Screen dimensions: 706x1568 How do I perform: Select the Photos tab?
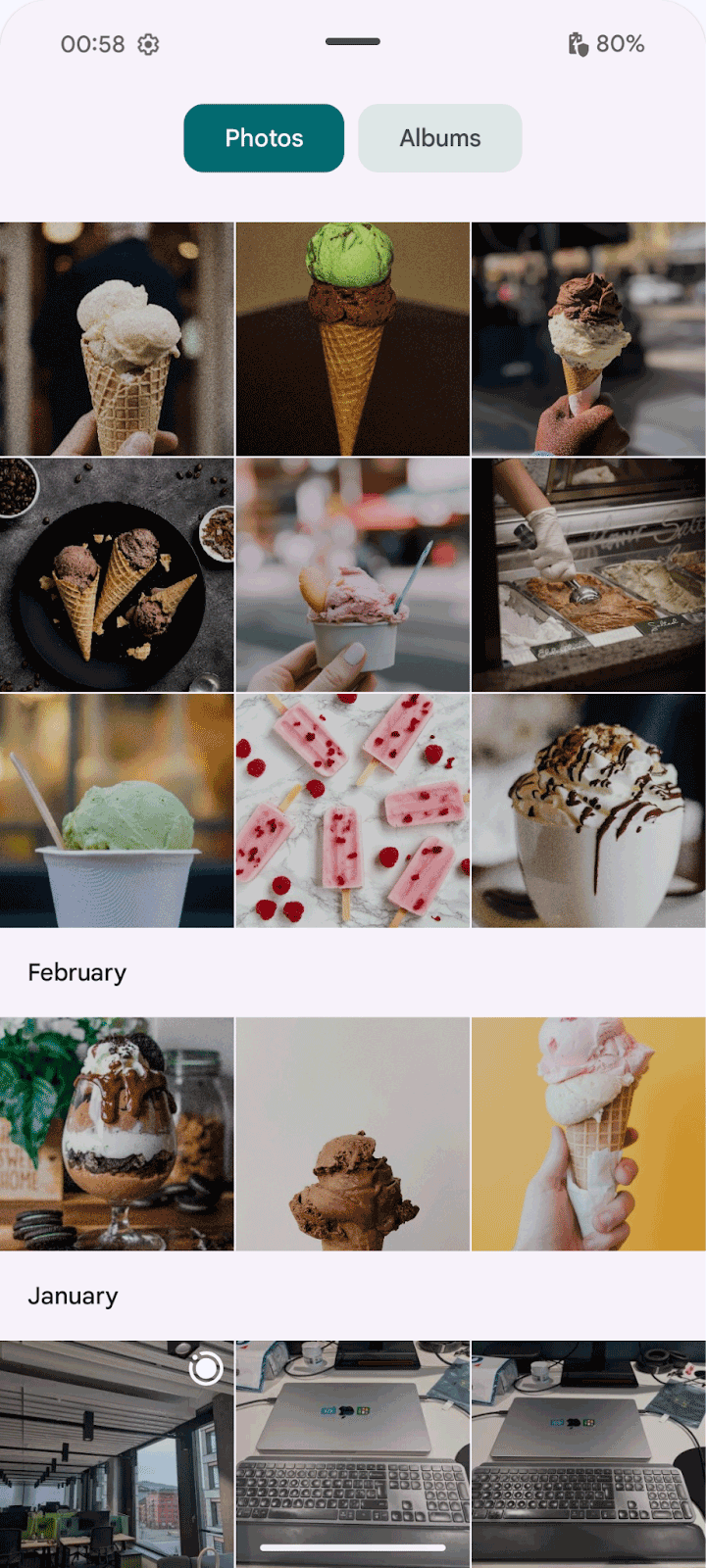pyautogui.click(x=263, y=137)
